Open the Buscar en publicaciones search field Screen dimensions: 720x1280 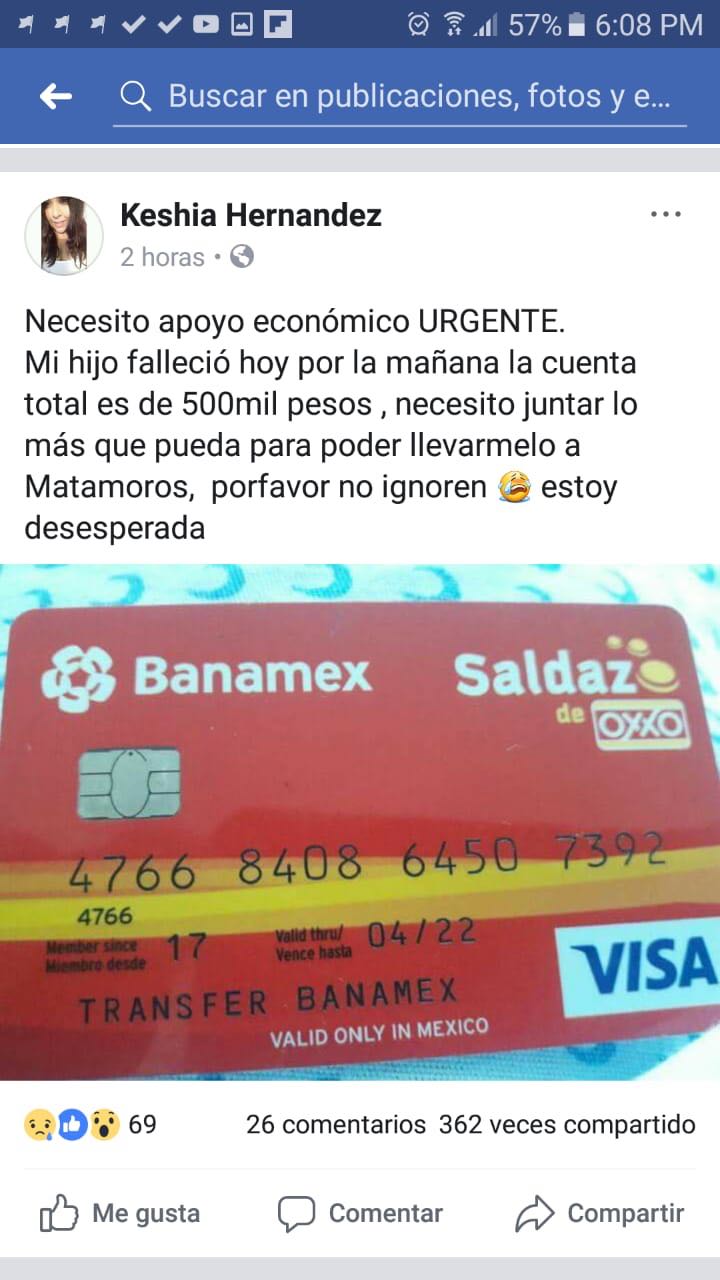click(x=400, y=96)
